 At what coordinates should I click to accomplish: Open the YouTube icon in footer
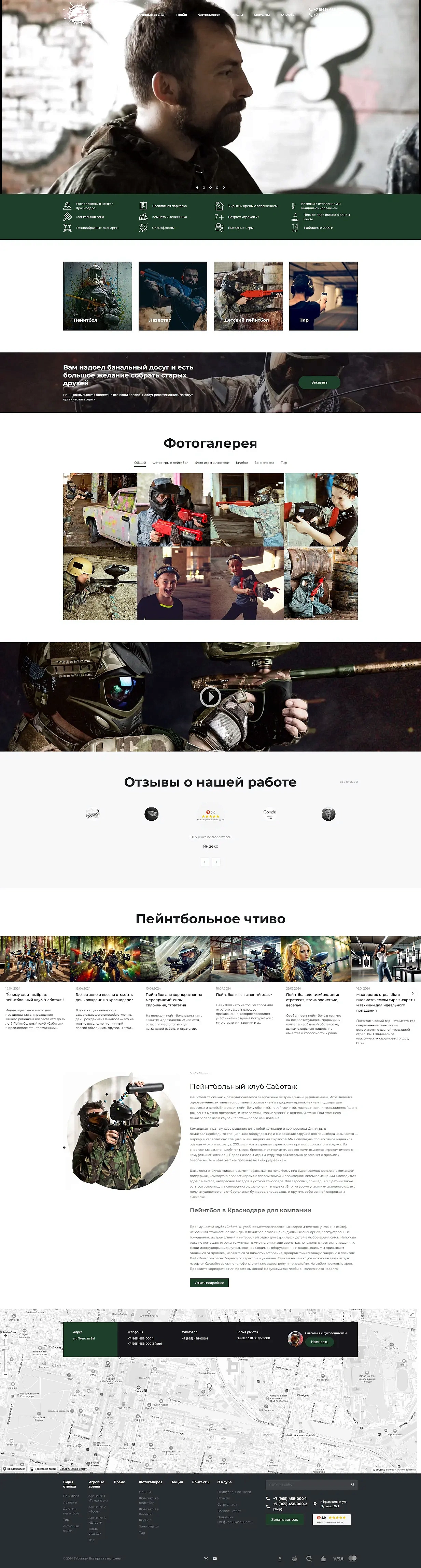[214, 1558]
